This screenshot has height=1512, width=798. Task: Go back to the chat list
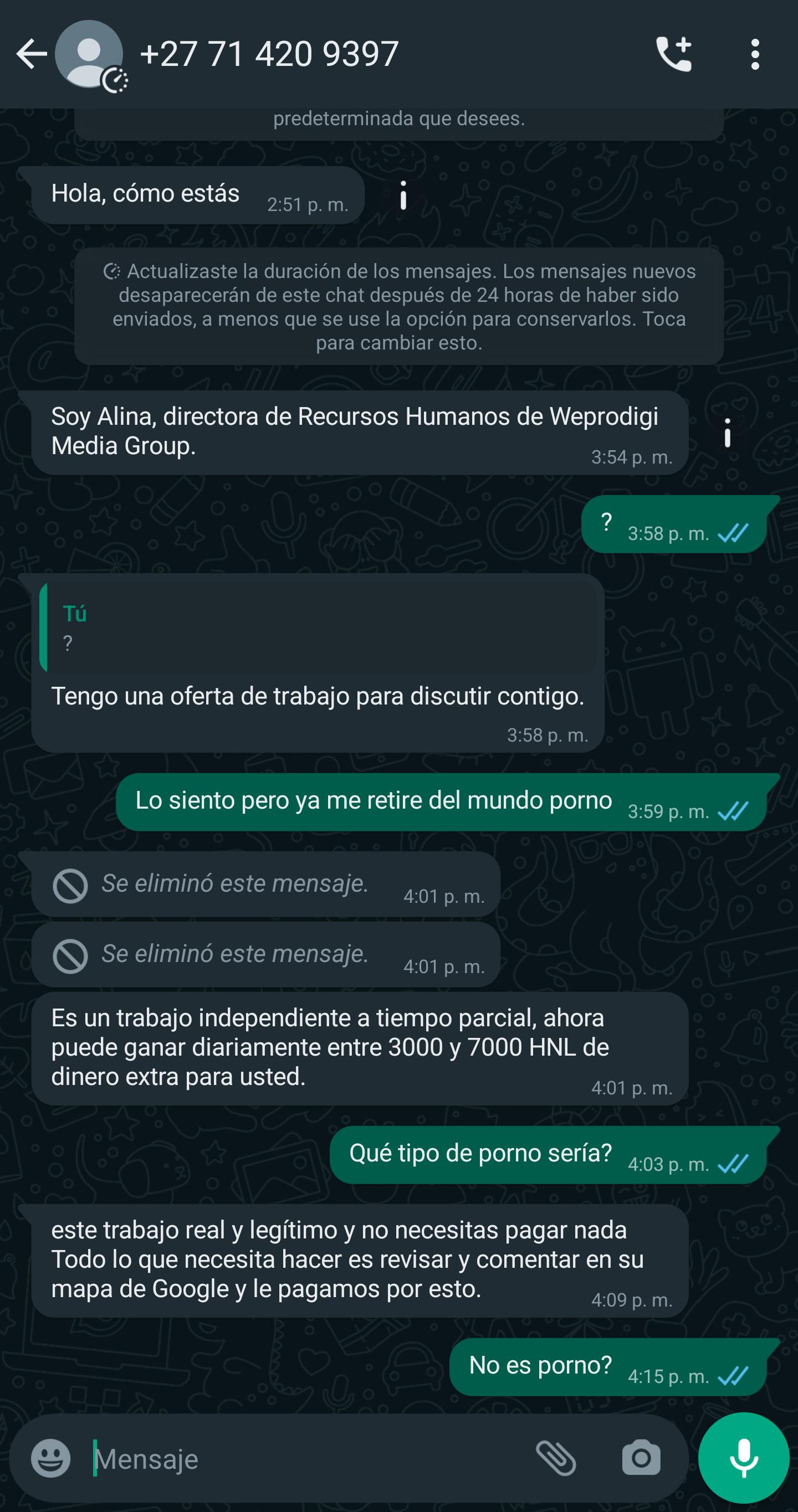(30, 54)
